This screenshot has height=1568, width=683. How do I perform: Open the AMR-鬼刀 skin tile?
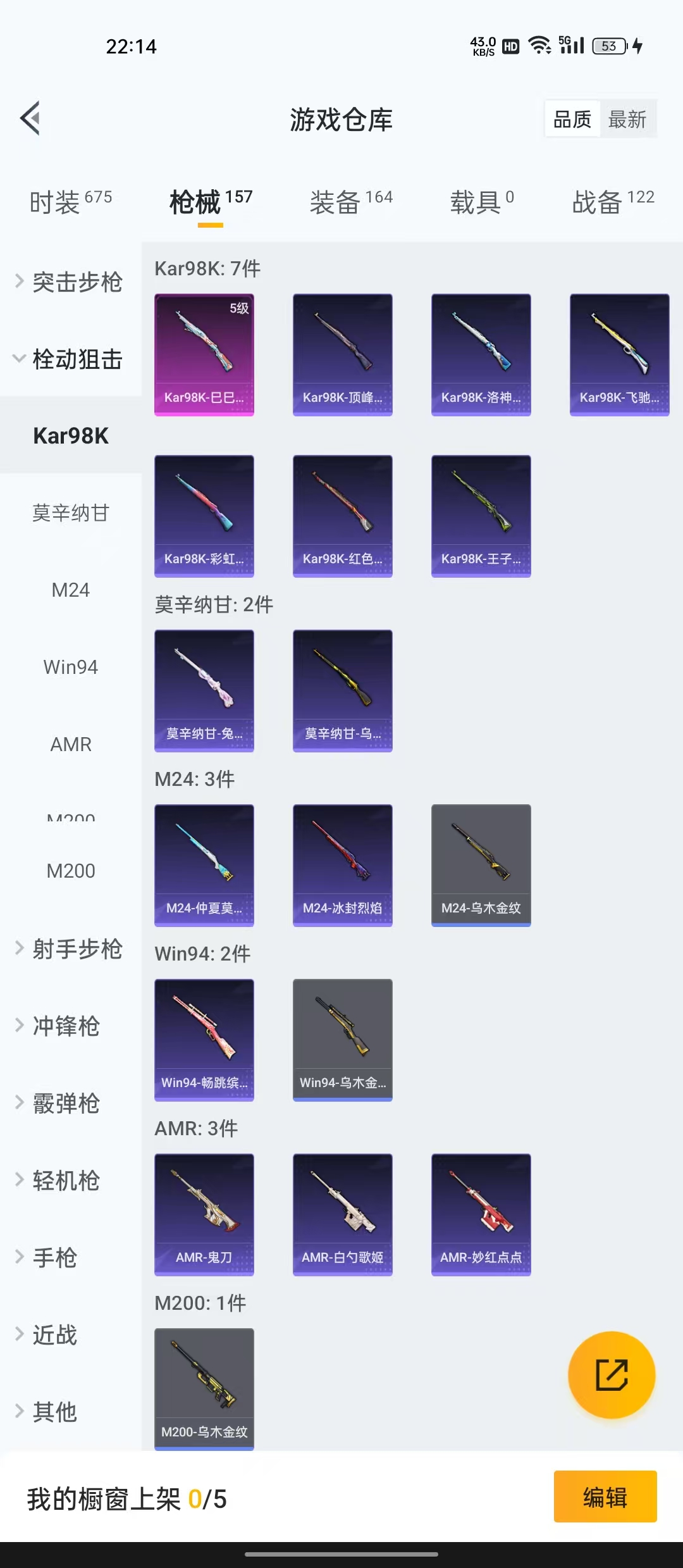pos(204,1214)
